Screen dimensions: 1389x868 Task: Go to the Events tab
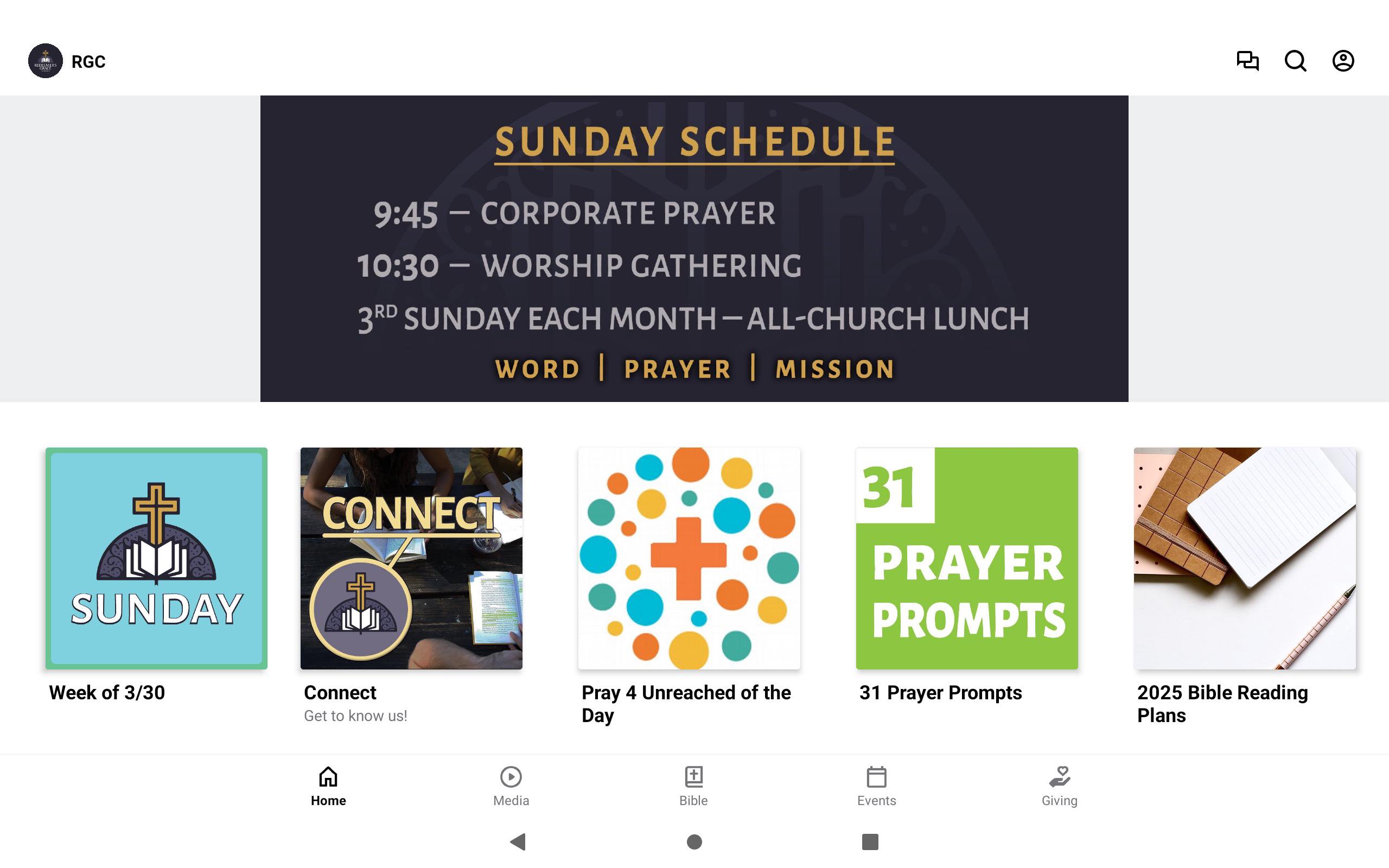tap(876, 787)
